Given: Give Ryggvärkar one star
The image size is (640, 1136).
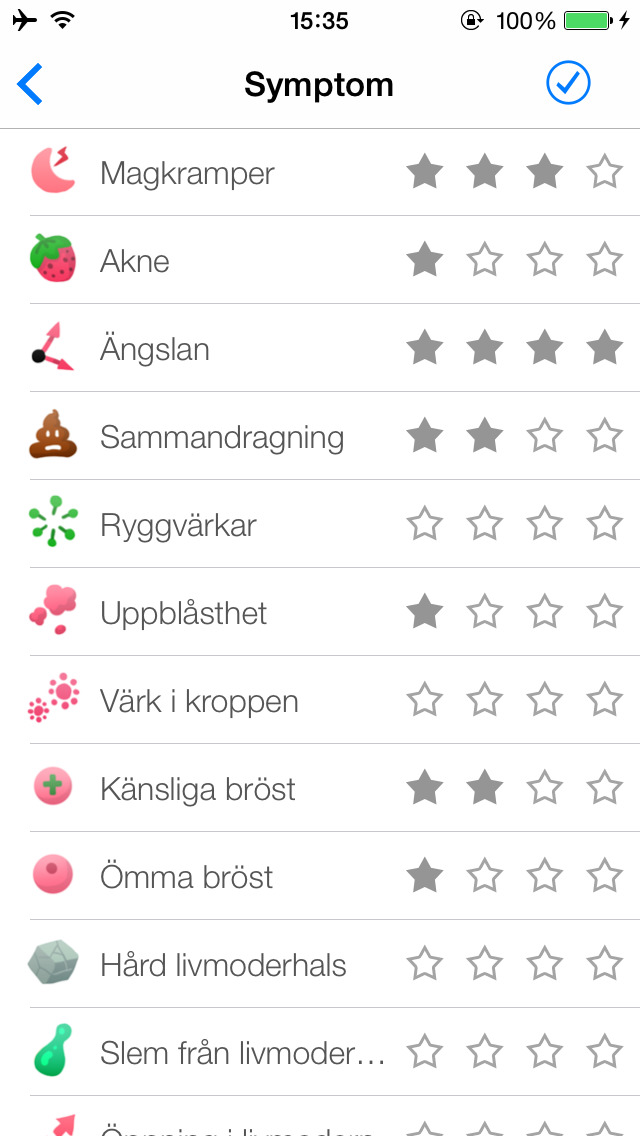Looking at the screenshot, I should click(x=425, y=525).
